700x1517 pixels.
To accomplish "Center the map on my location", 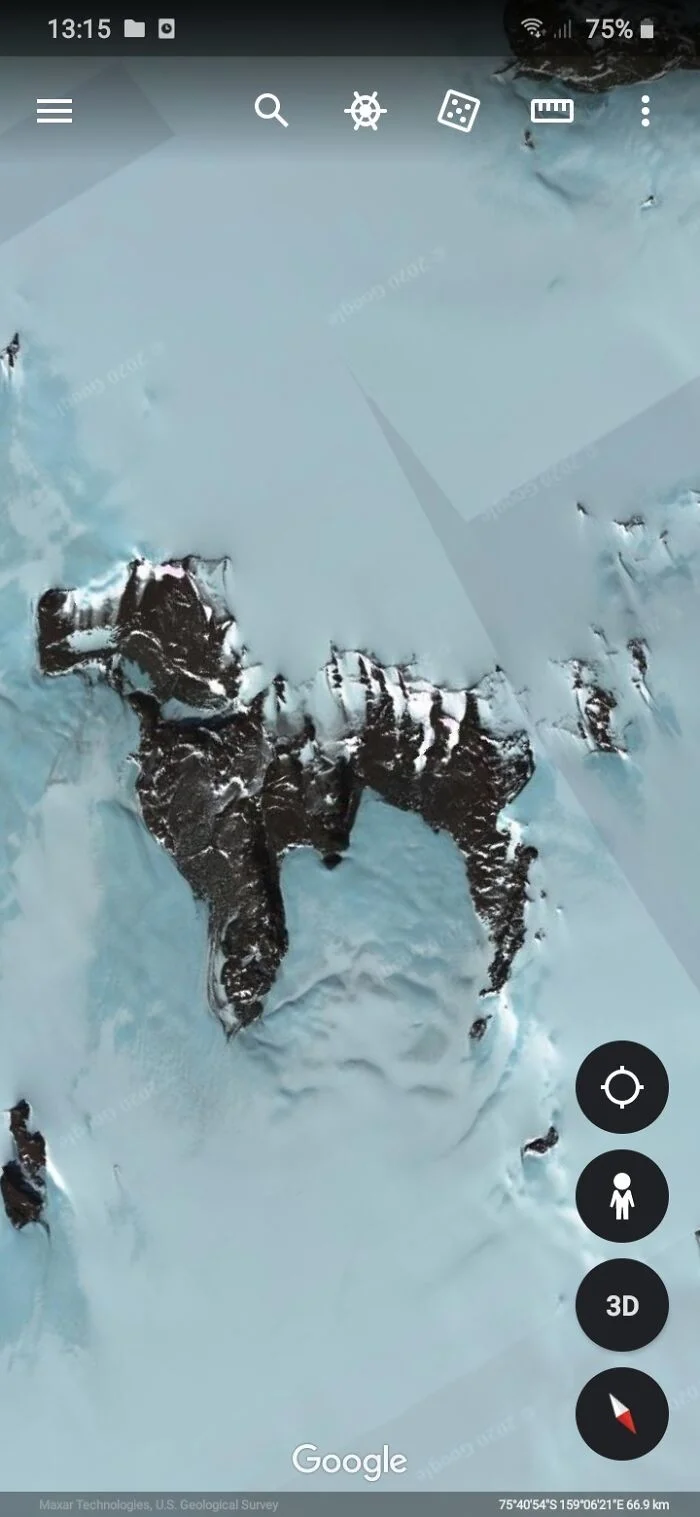I will click(622, 1087).
